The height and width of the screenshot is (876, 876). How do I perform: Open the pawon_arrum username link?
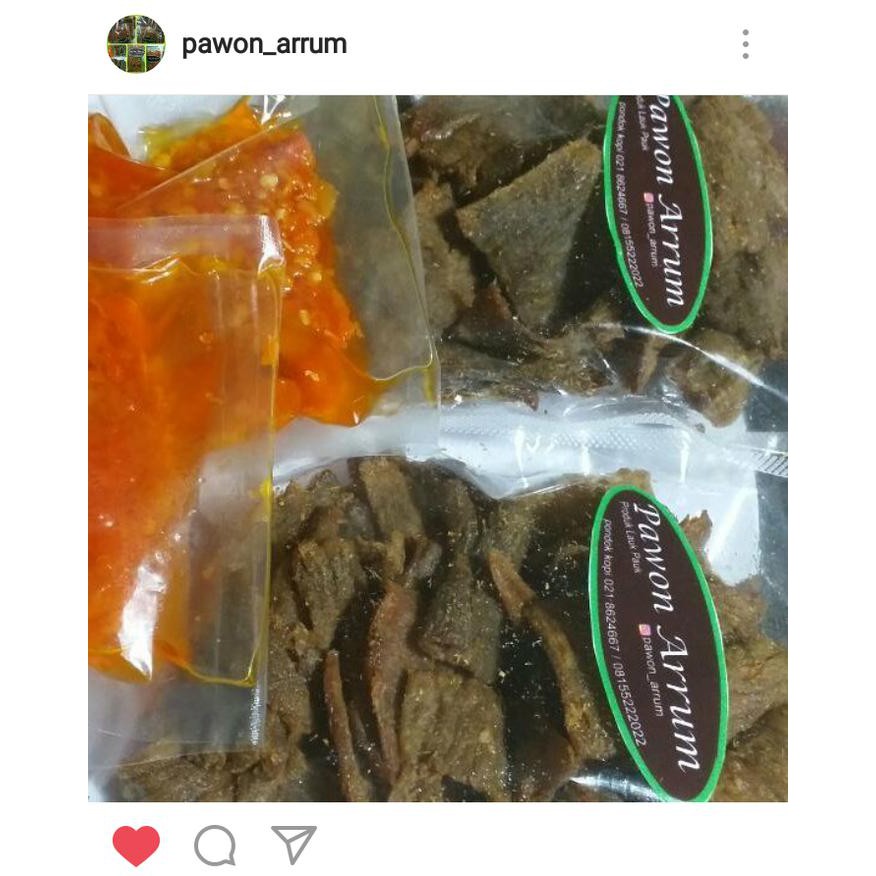[264, 44]
